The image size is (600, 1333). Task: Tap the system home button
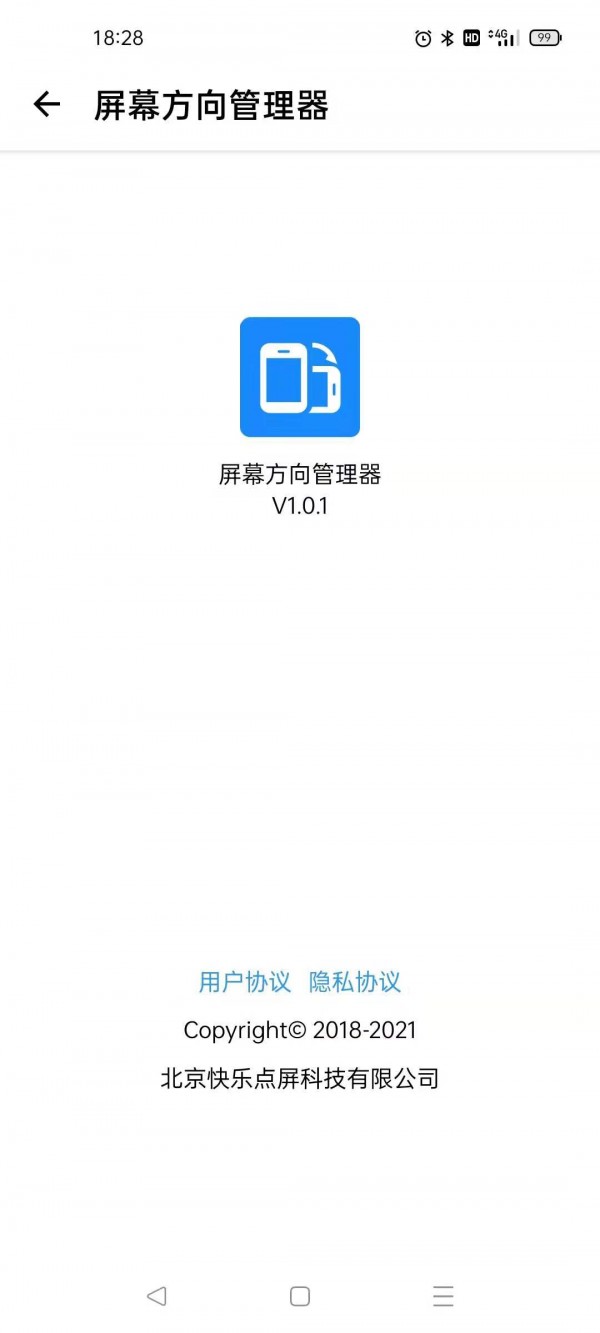coord(299,1296)
